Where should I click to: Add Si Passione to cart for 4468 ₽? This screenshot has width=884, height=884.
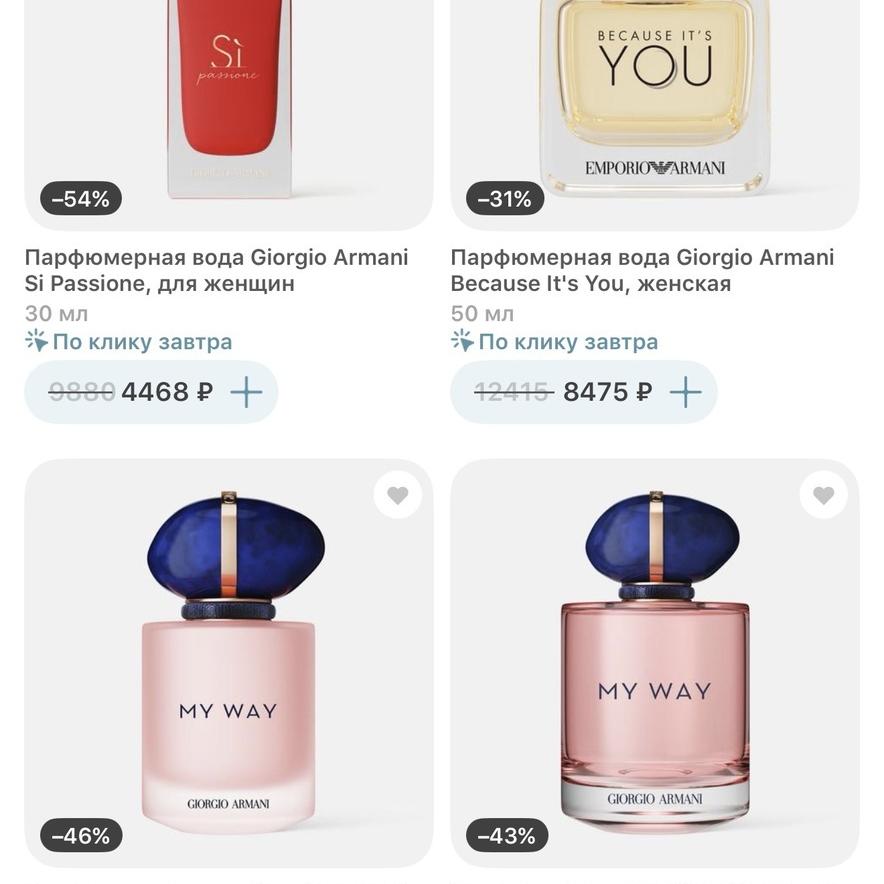[246, 392]
